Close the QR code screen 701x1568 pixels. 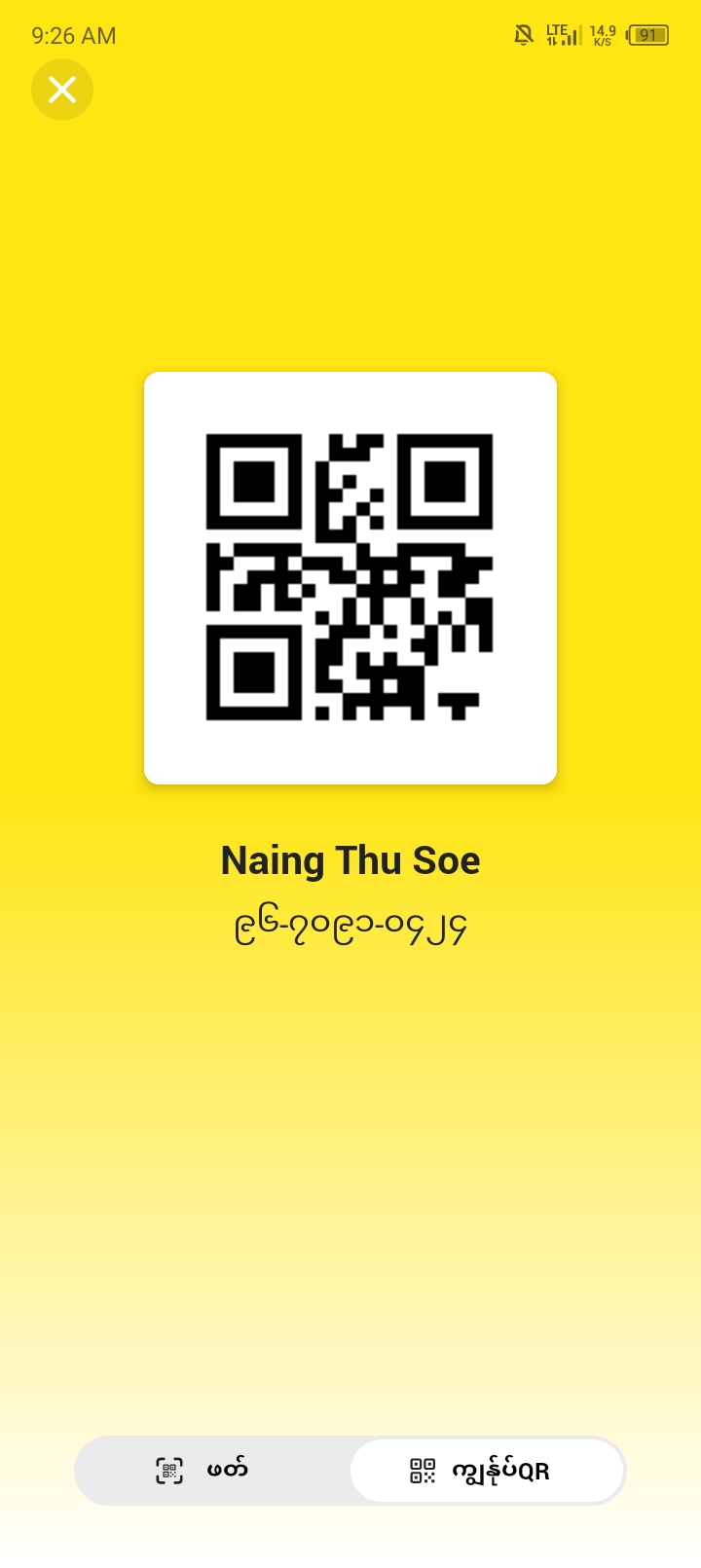pos(62,90)
